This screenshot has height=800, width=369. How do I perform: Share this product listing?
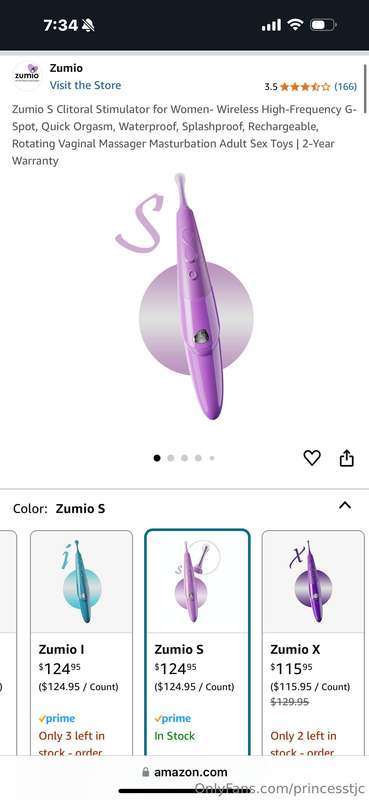point(347,458)
